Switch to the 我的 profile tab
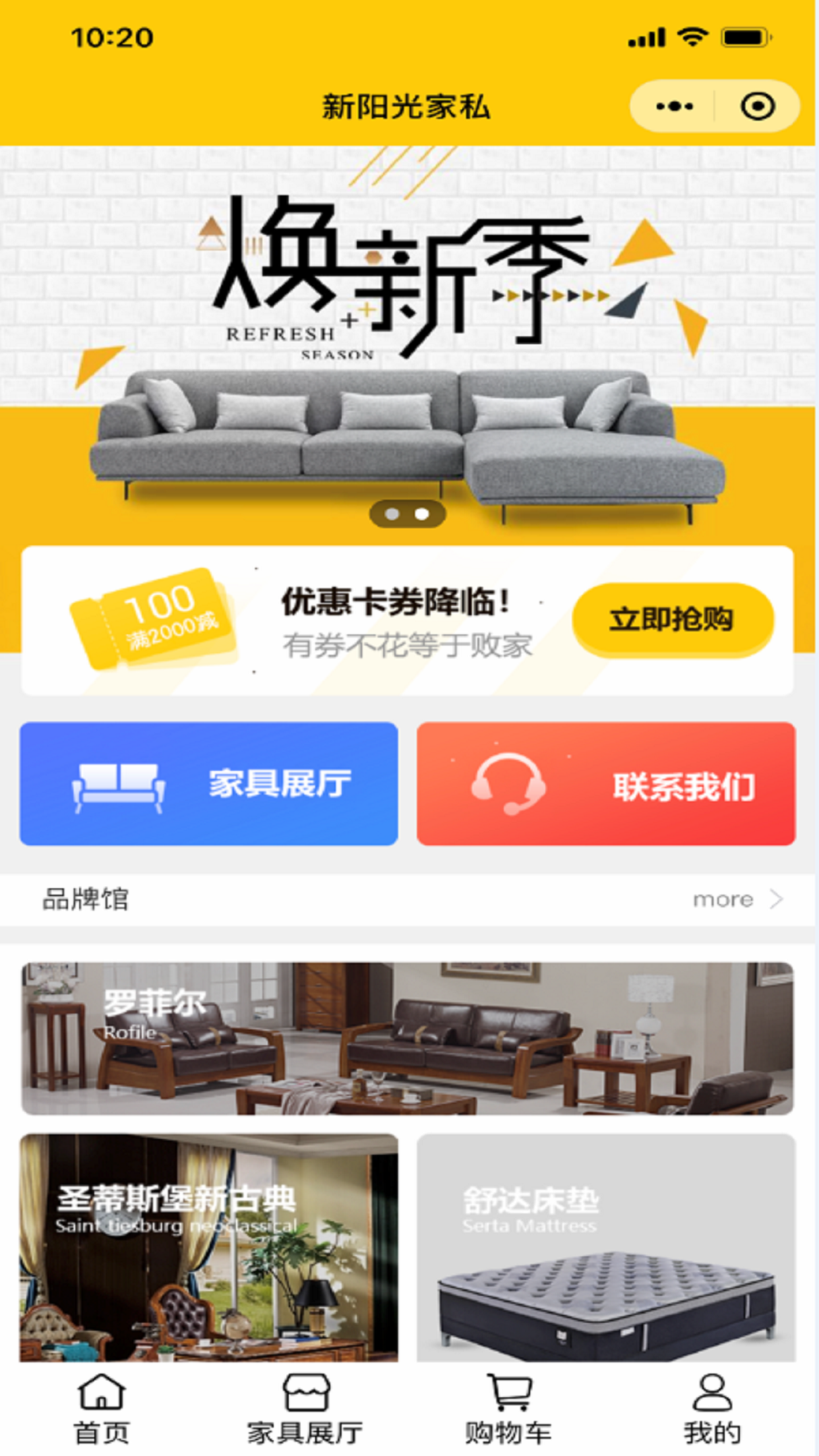 (x=712, y=1409)
